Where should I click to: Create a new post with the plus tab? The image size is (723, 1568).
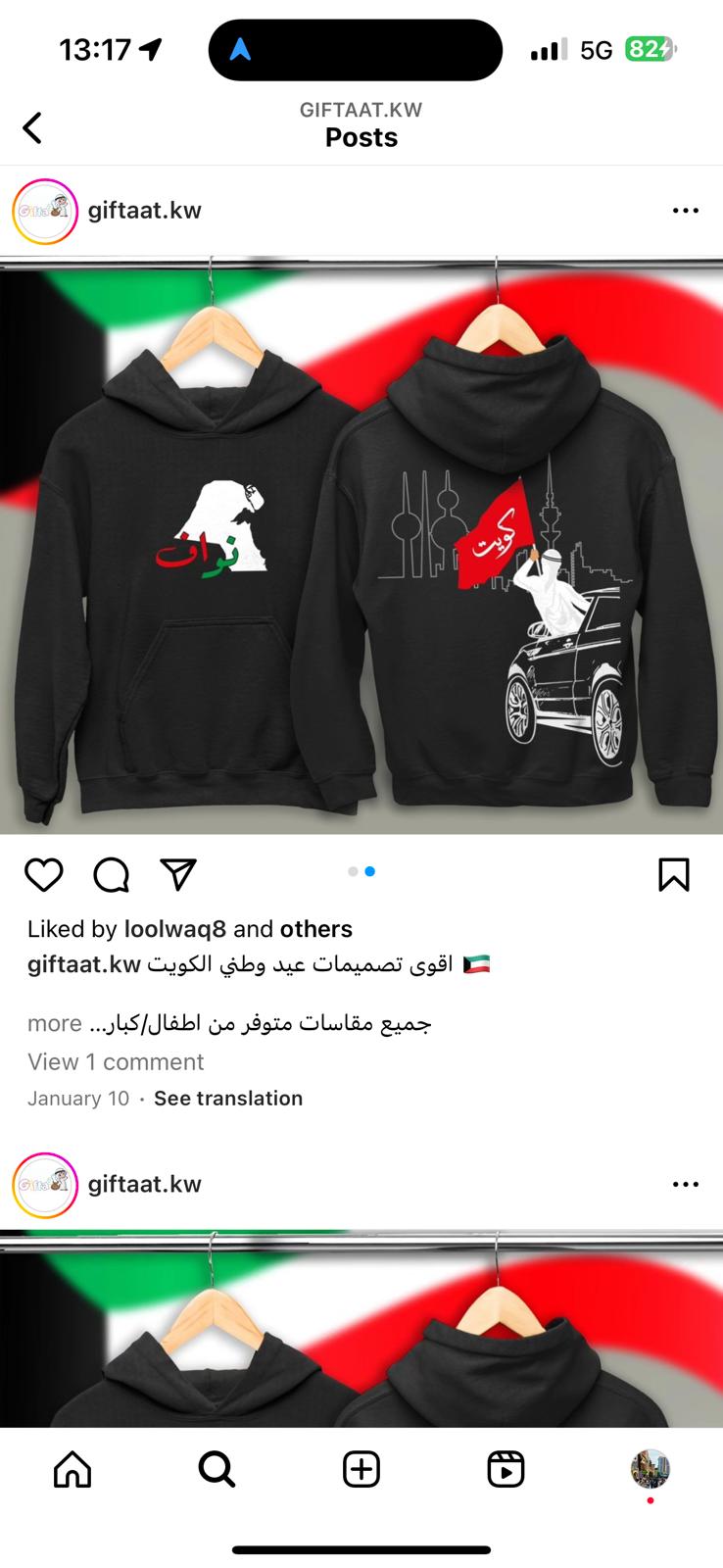[361, 1469]
